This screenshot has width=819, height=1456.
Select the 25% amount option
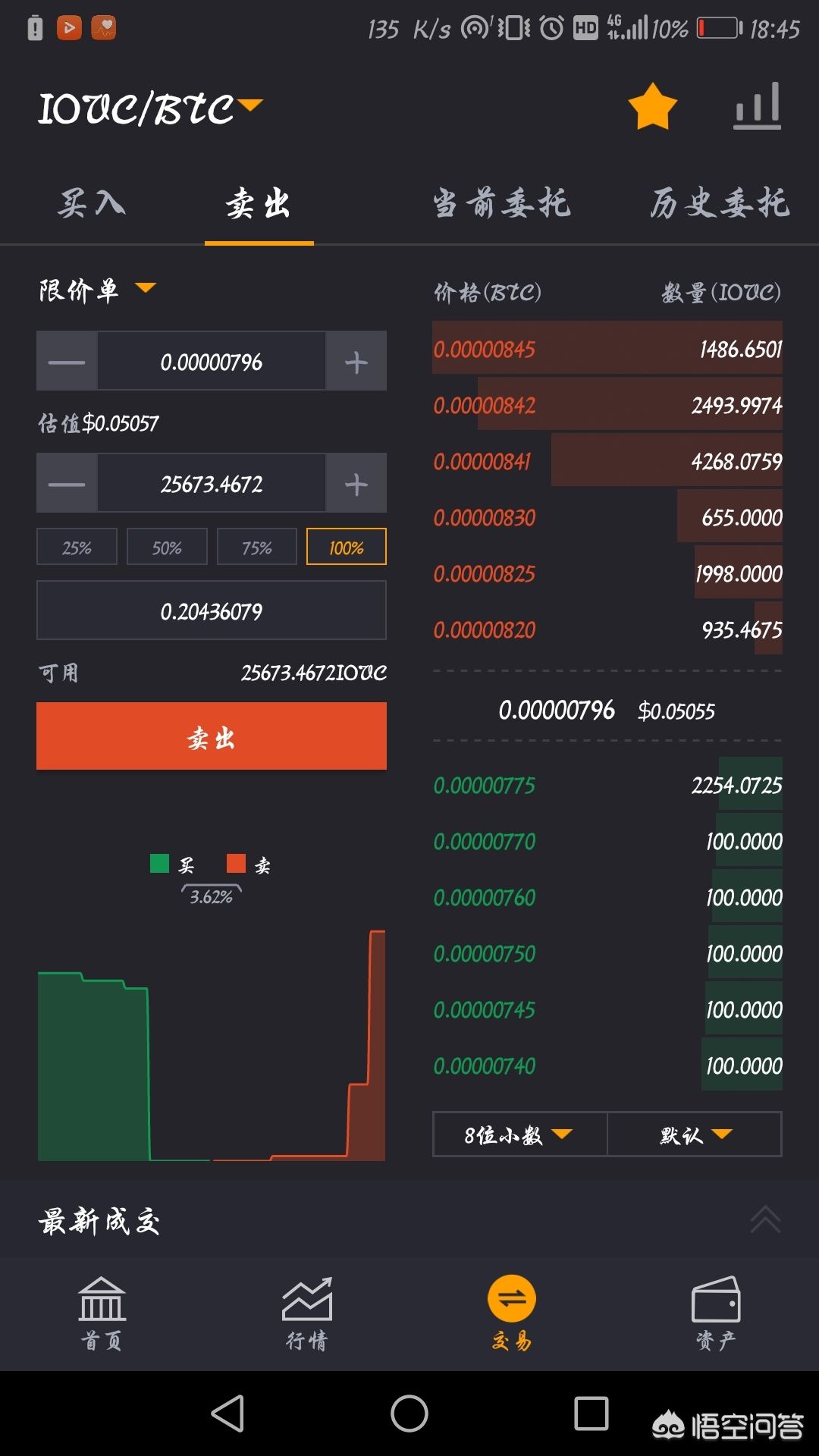(x=77, y=548)
